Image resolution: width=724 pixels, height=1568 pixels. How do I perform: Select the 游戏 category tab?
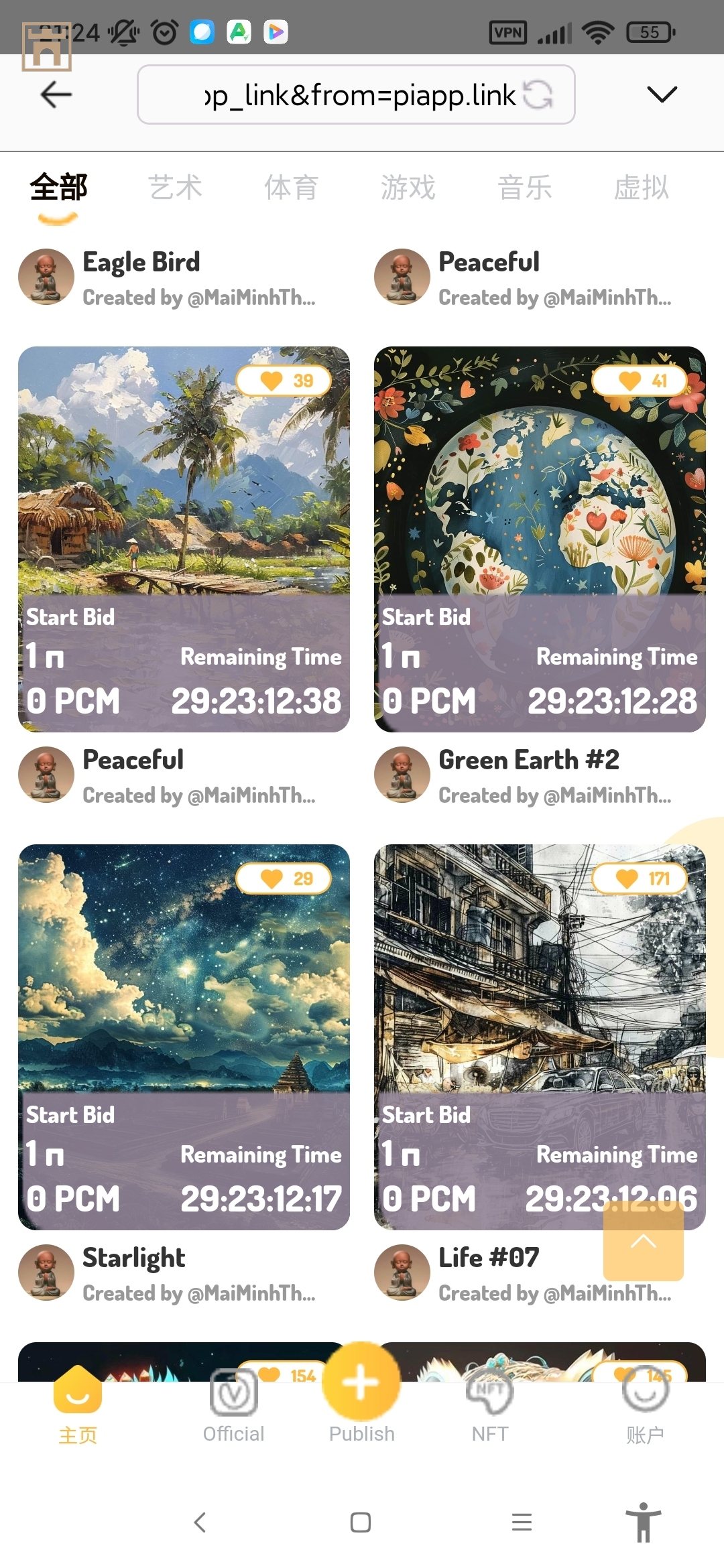pyautogui.click(x=408, y=188)
